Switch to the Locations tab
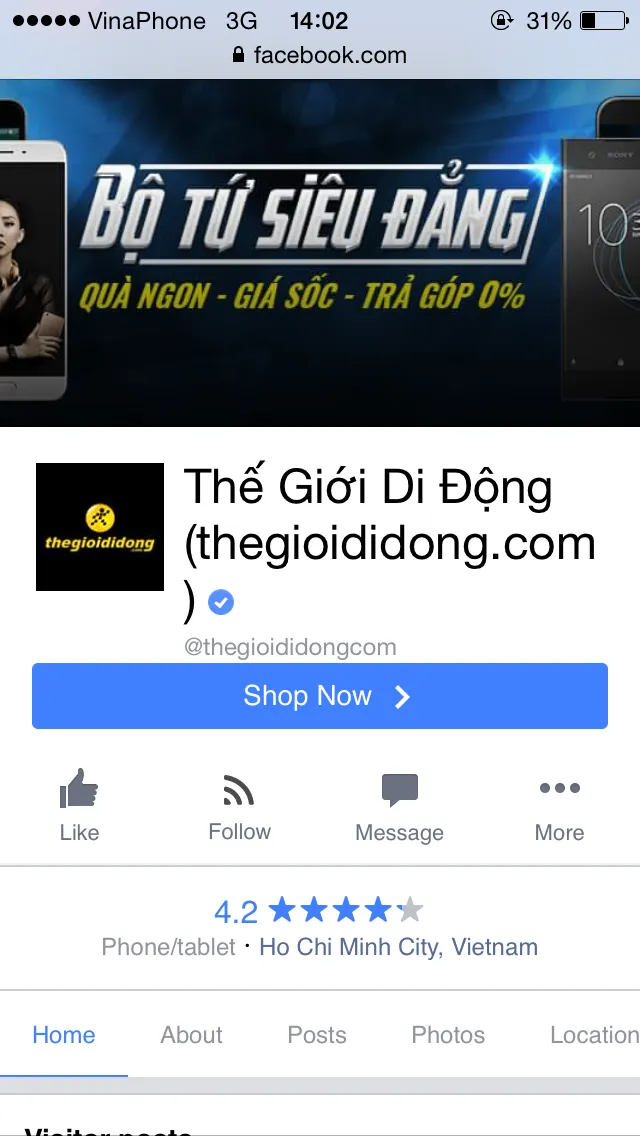The width and height of the screenshot is (640, 1136). click(594, 1035)
